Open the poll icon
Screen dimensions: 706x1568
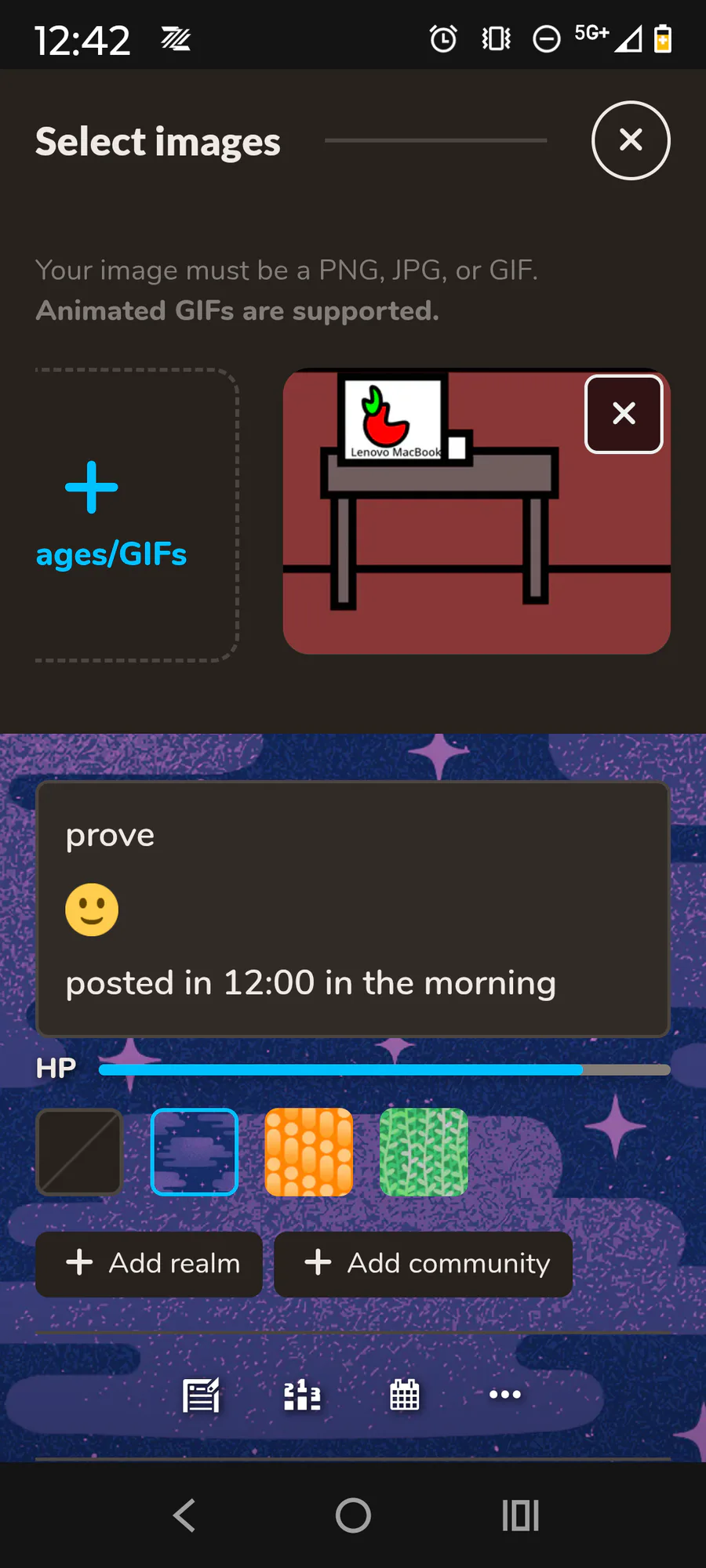click(x=302, y=1395)
